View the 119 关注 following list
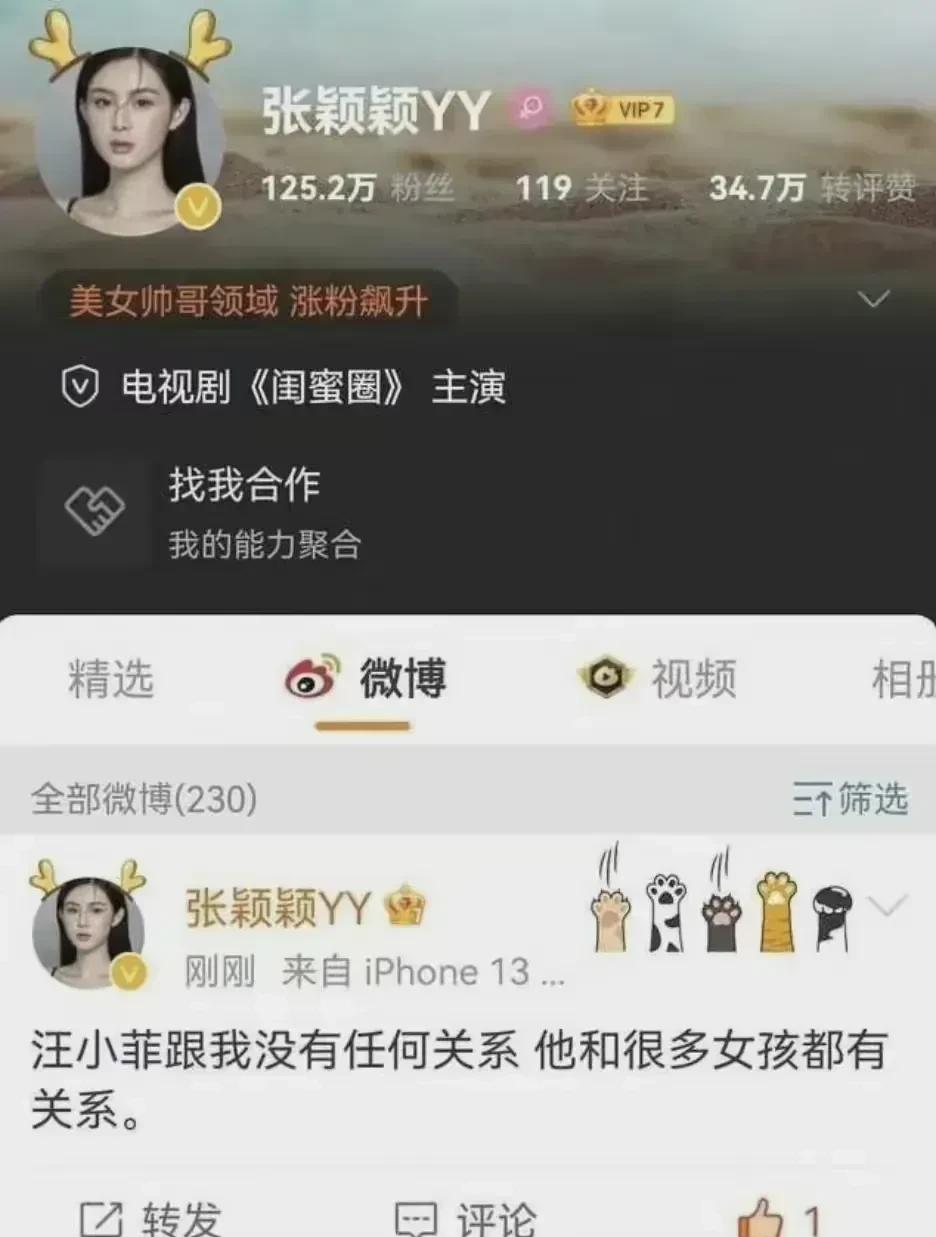This screenshot has height=1237, width=936. click(581, 188)
